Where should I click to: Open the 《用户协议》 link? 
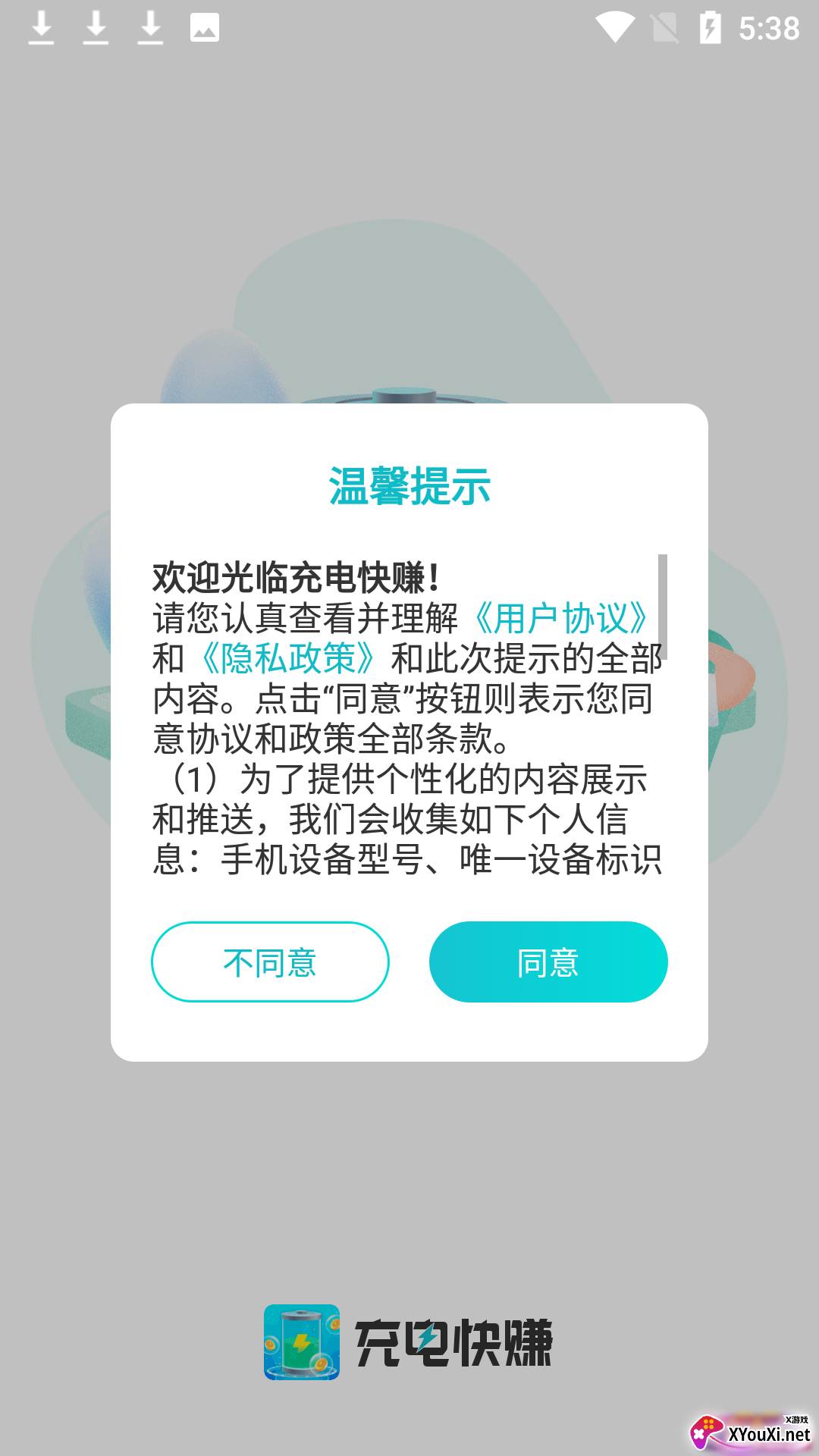pyautogui.click(x=560, y=618)
